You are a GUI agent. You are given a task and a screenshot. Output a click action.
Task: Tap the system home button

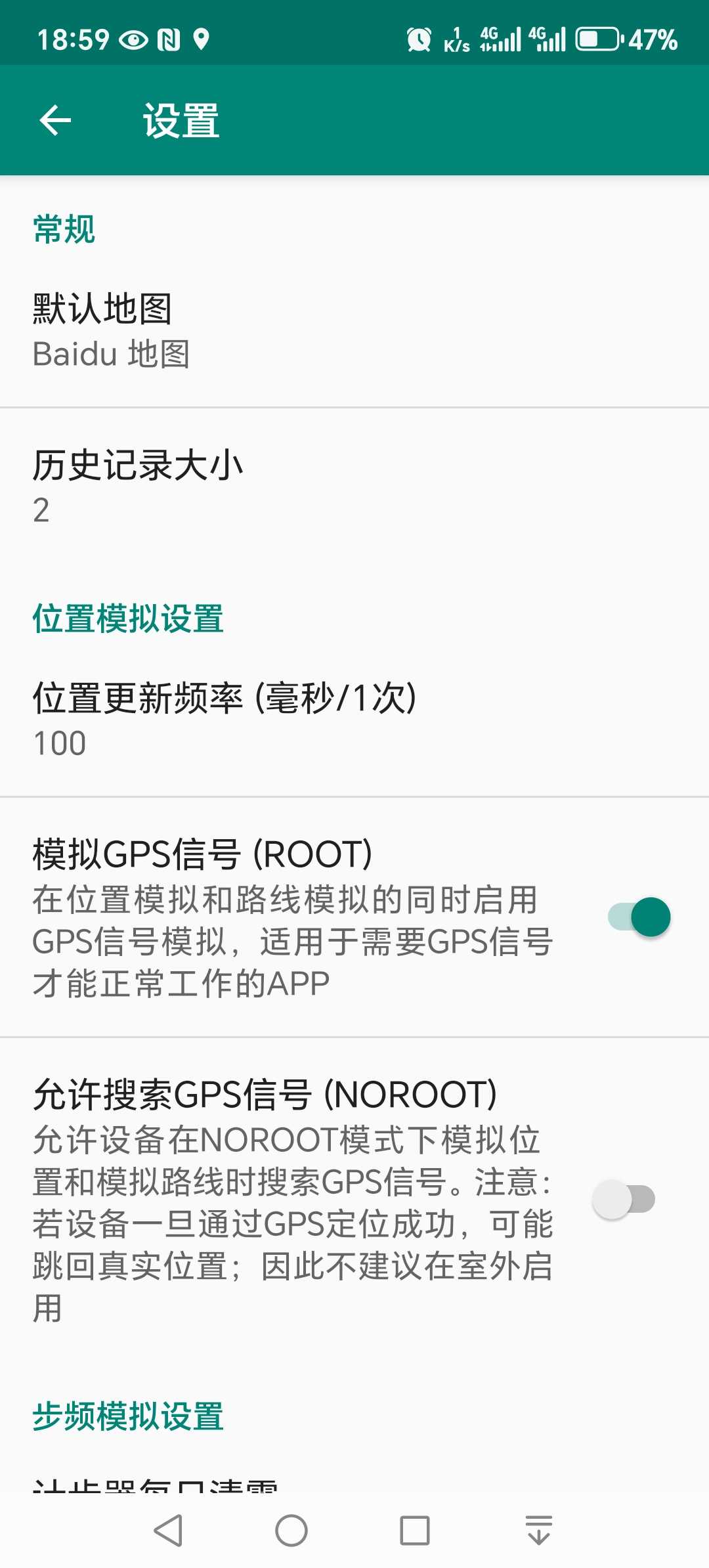291,1531
